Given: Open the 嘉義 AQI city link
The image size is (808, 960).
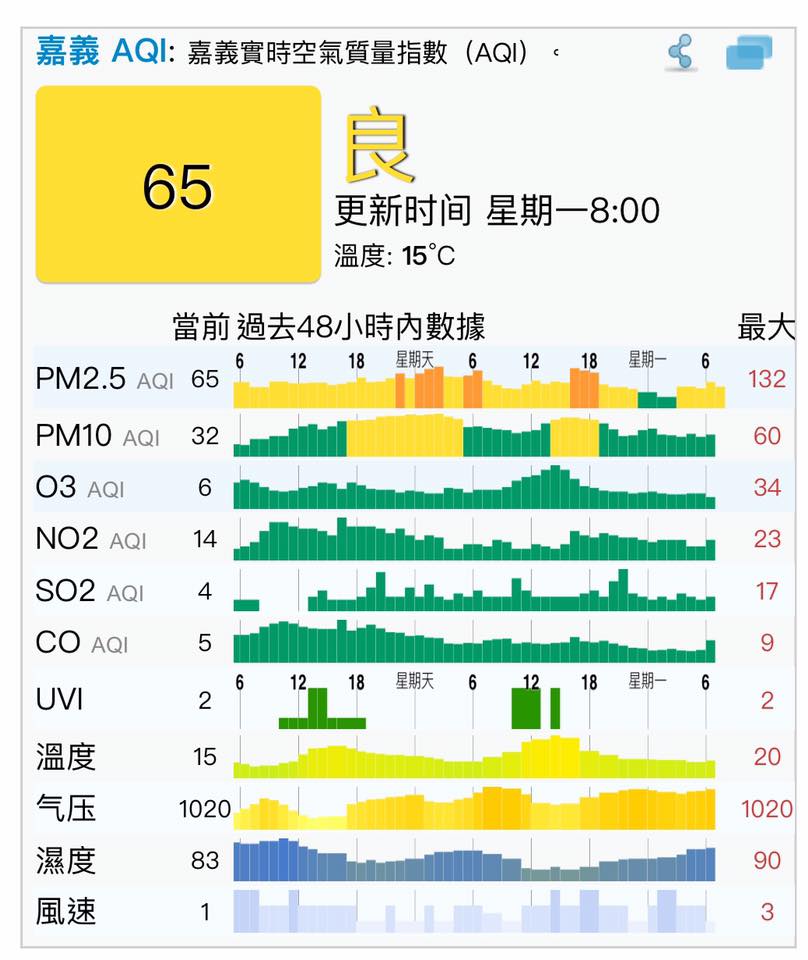Looking at the screenshot, I should pos(101,51).
